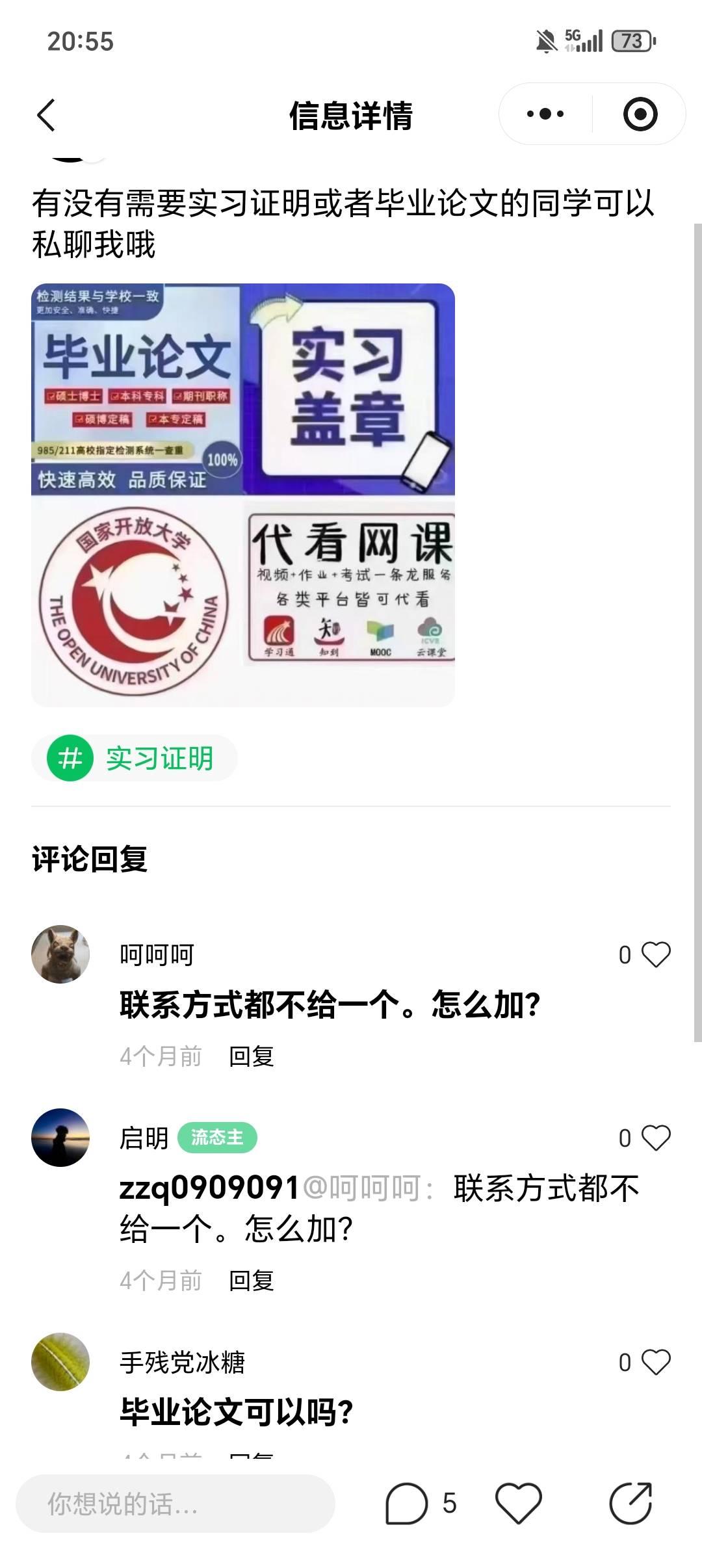Reply to 启明's comment
Screen dimensions: 702x1568
tap(251, 1281)
